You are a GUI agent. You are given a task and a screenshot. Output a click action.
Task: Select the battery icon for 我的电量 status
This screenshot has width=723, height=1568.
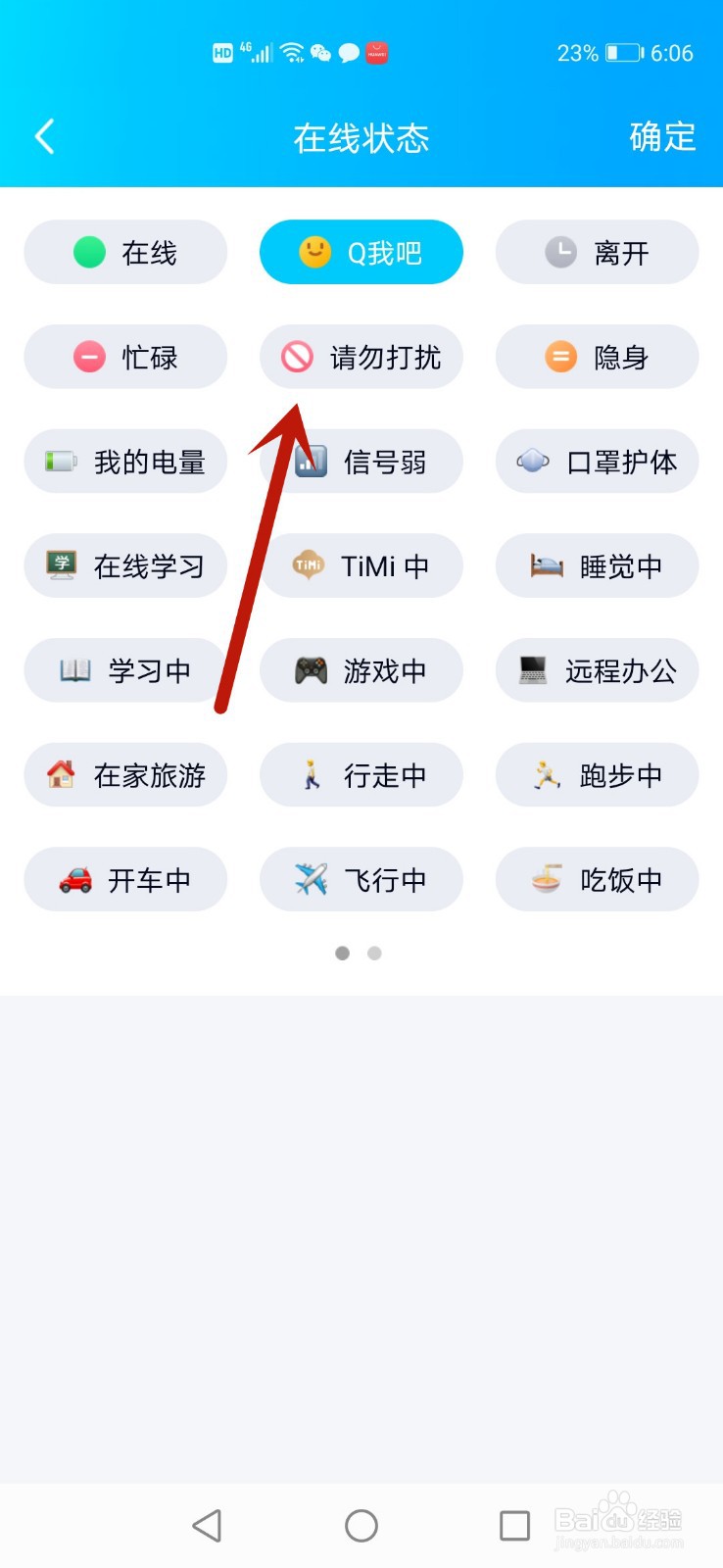[61, 462]
